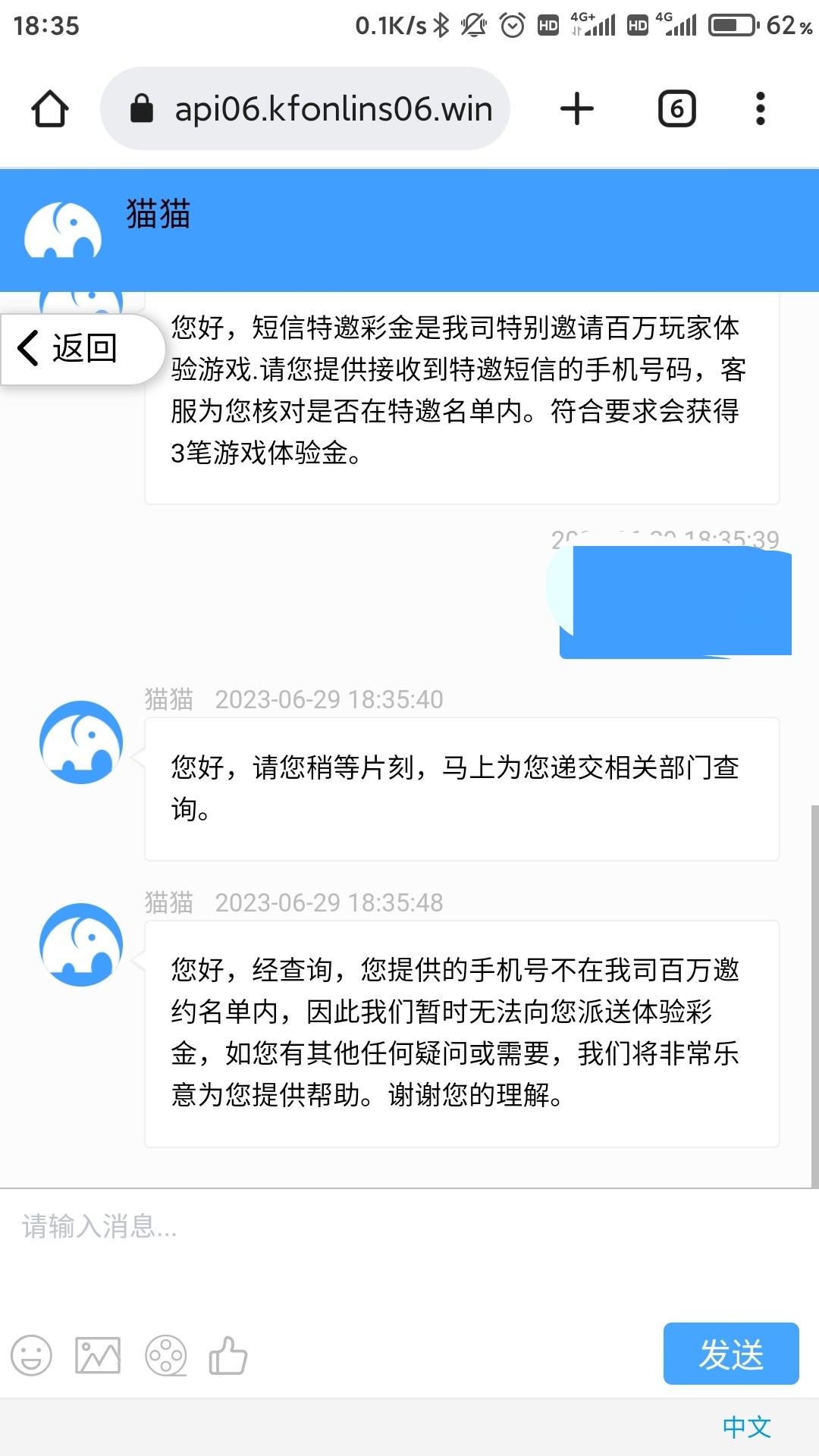Attach a video using the film reel icon
Image resolution: width=819 pixels, height=1456 pixels.
tap(165, 1355)
